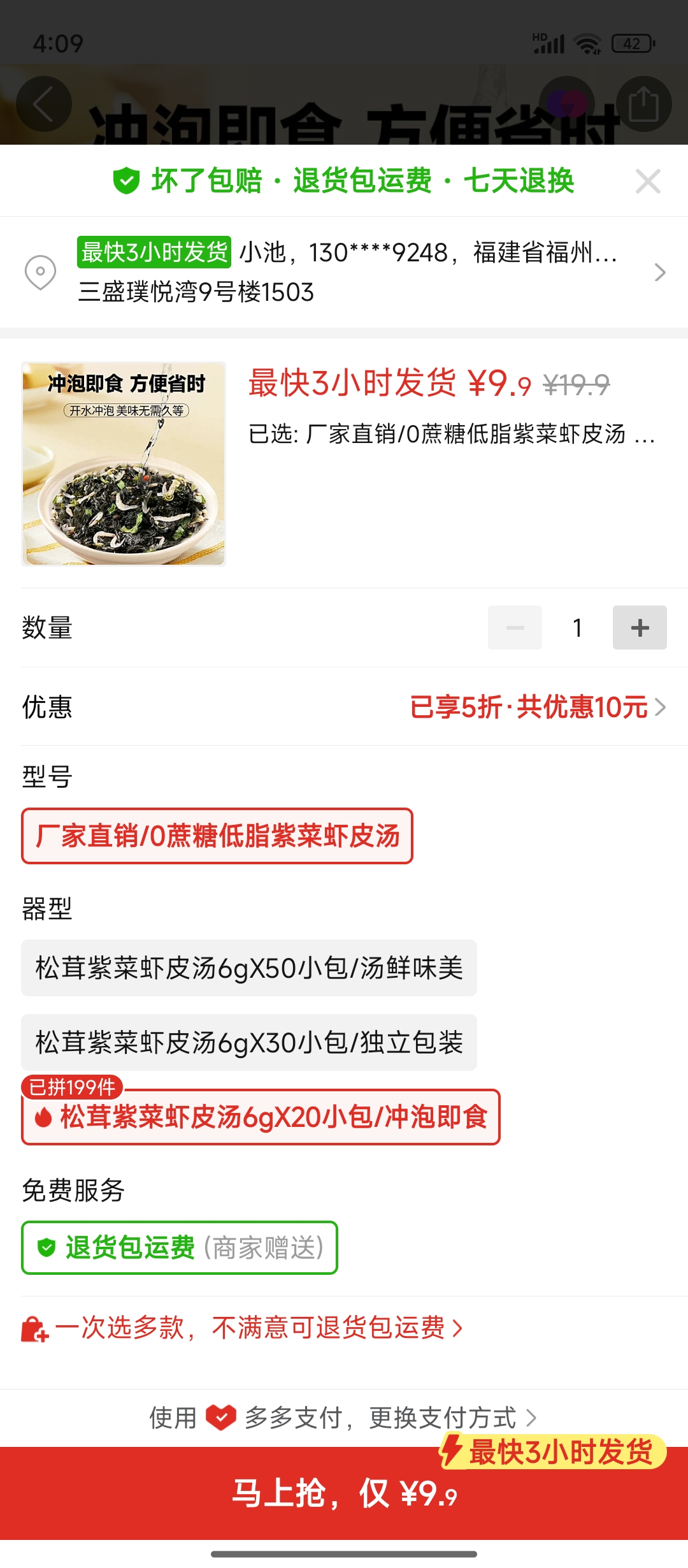The height and width of the screenshot is (1568, 688).
Task: Change payment method from 多多支付
Action: [x=344, y=1418]
